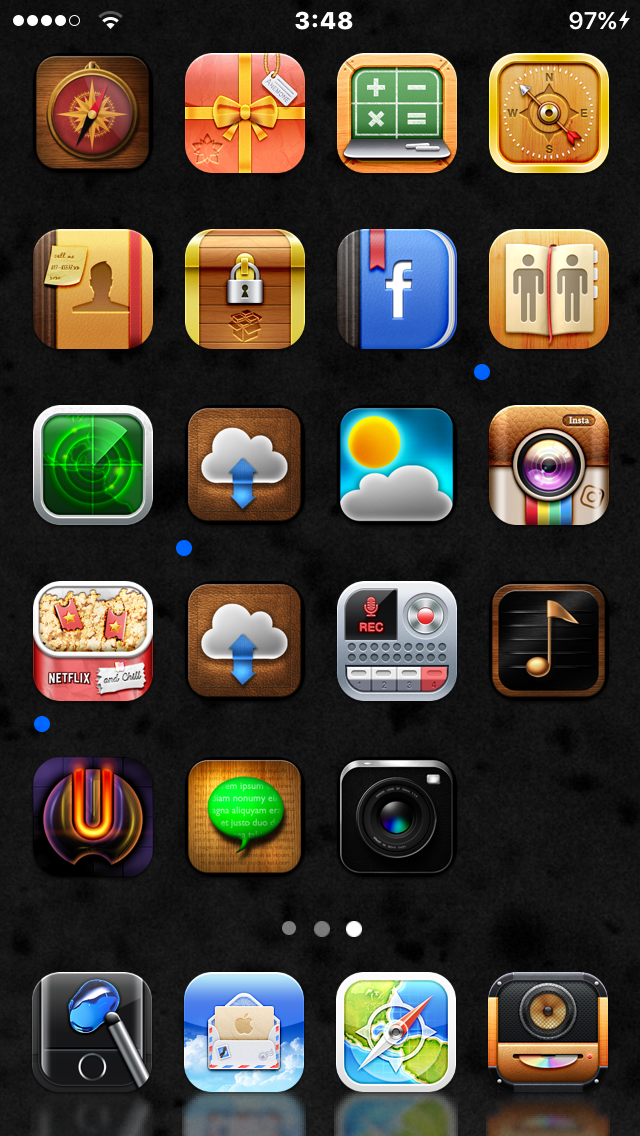Open the Find Friends book with two figures
The image size is (640, 1136).
548,289
